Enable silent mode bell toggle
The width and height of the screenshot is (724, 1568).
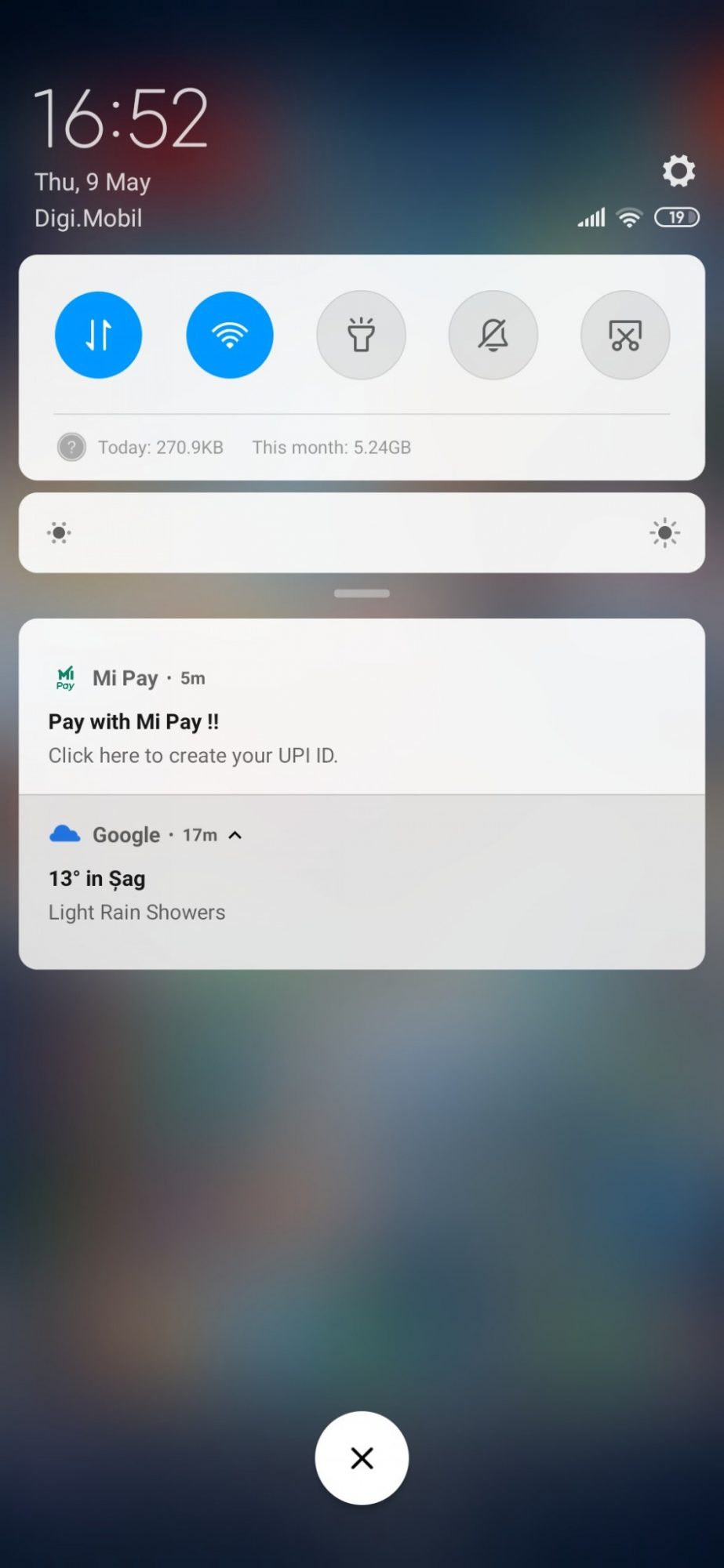(x=493, y=335)
